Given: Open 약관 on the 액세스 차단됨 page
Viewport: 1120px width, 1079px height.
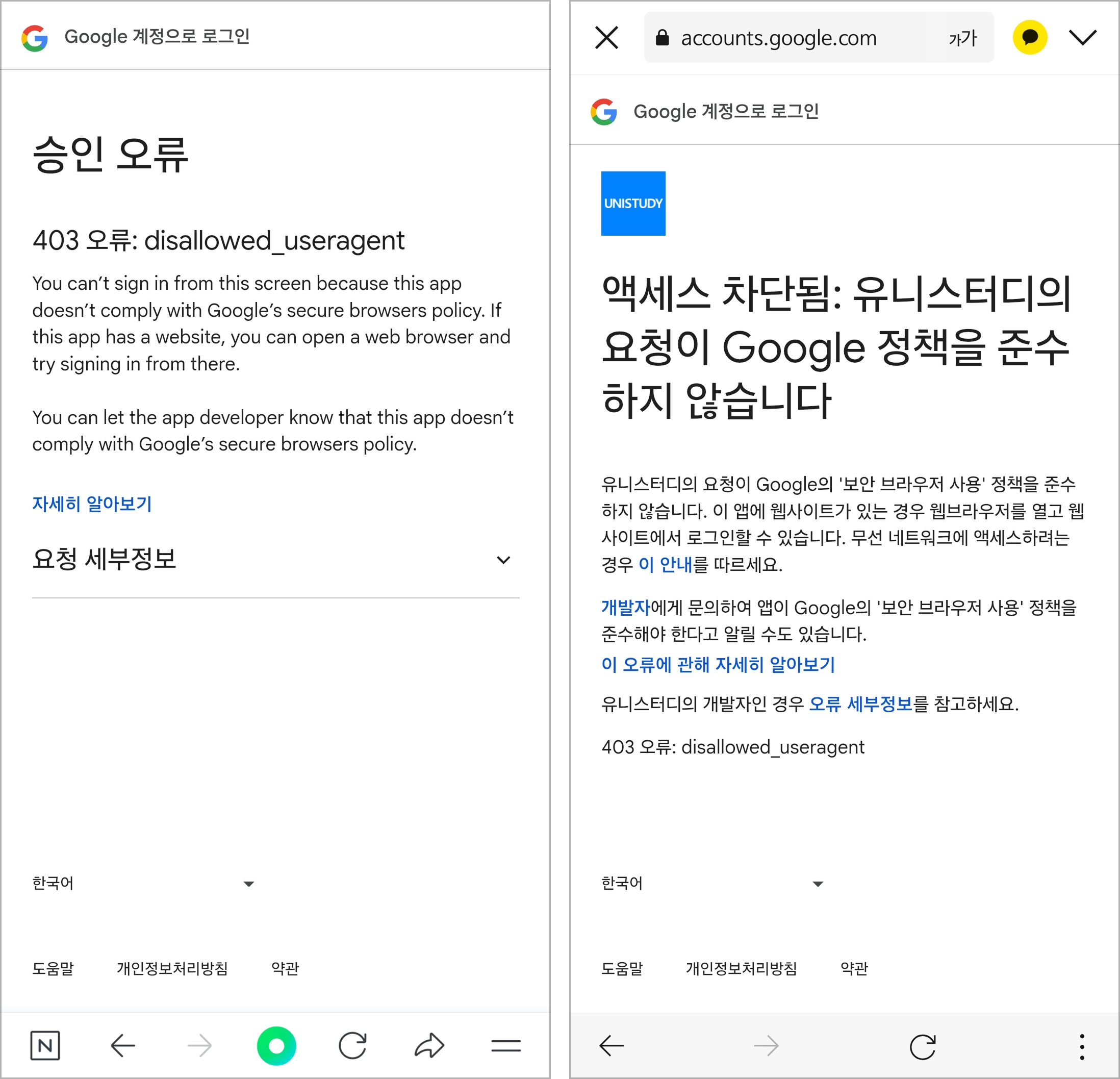Looking at the screenshot, I should 854,969.
